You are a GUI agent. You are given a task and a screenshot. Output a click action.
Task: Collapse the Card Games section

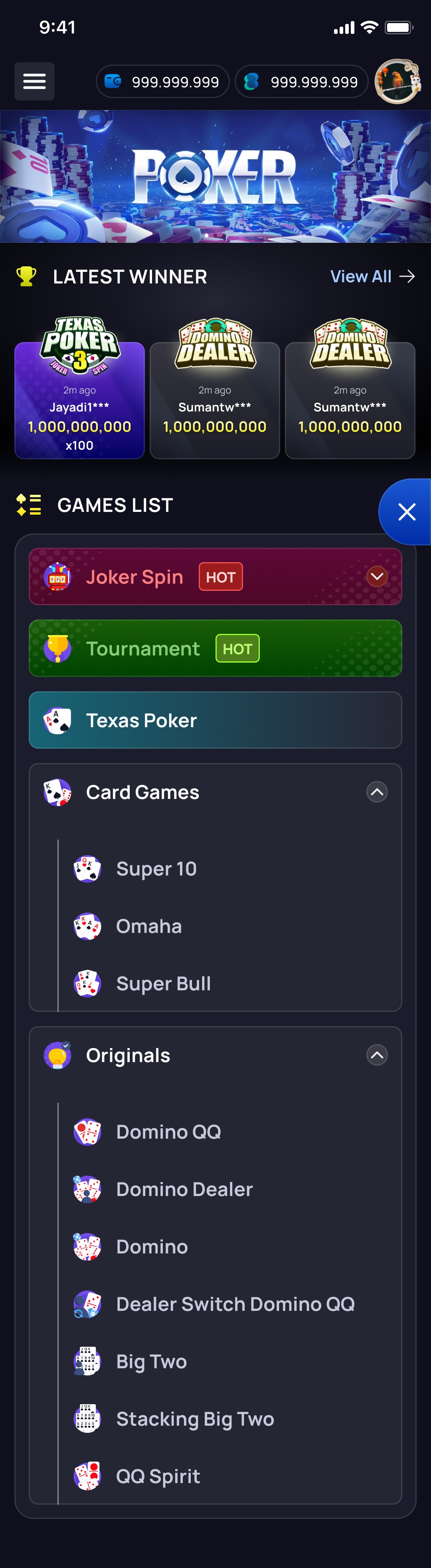377,792
